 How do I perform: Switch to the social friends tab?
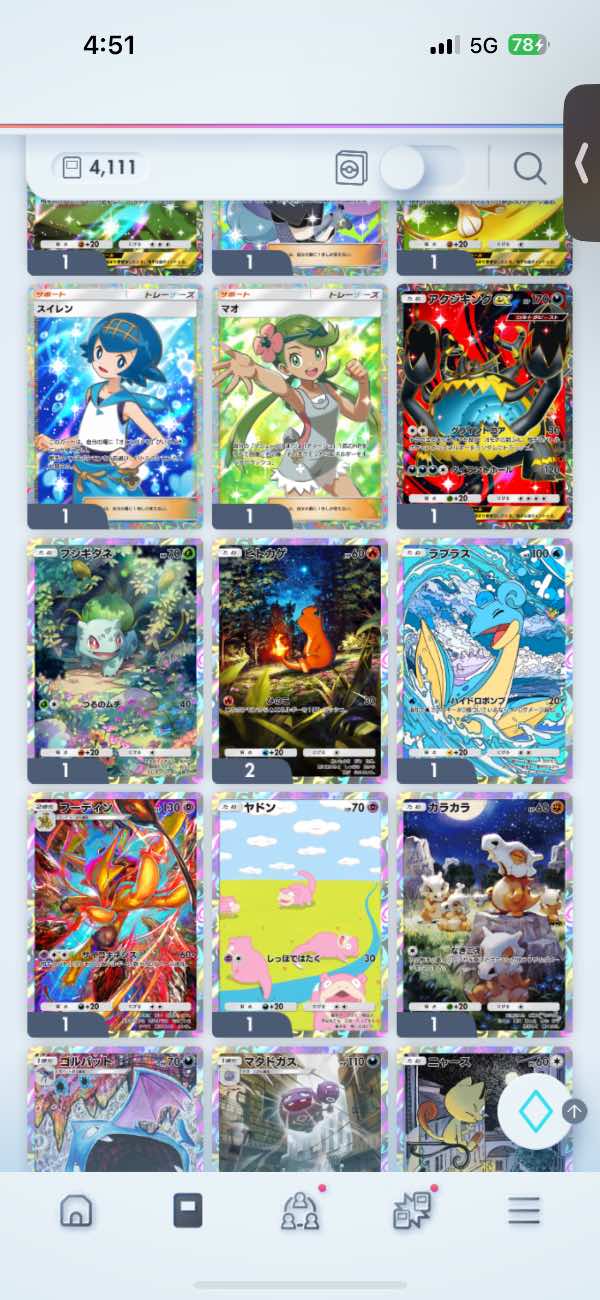pyautogui.click(x=300, y=1210)
